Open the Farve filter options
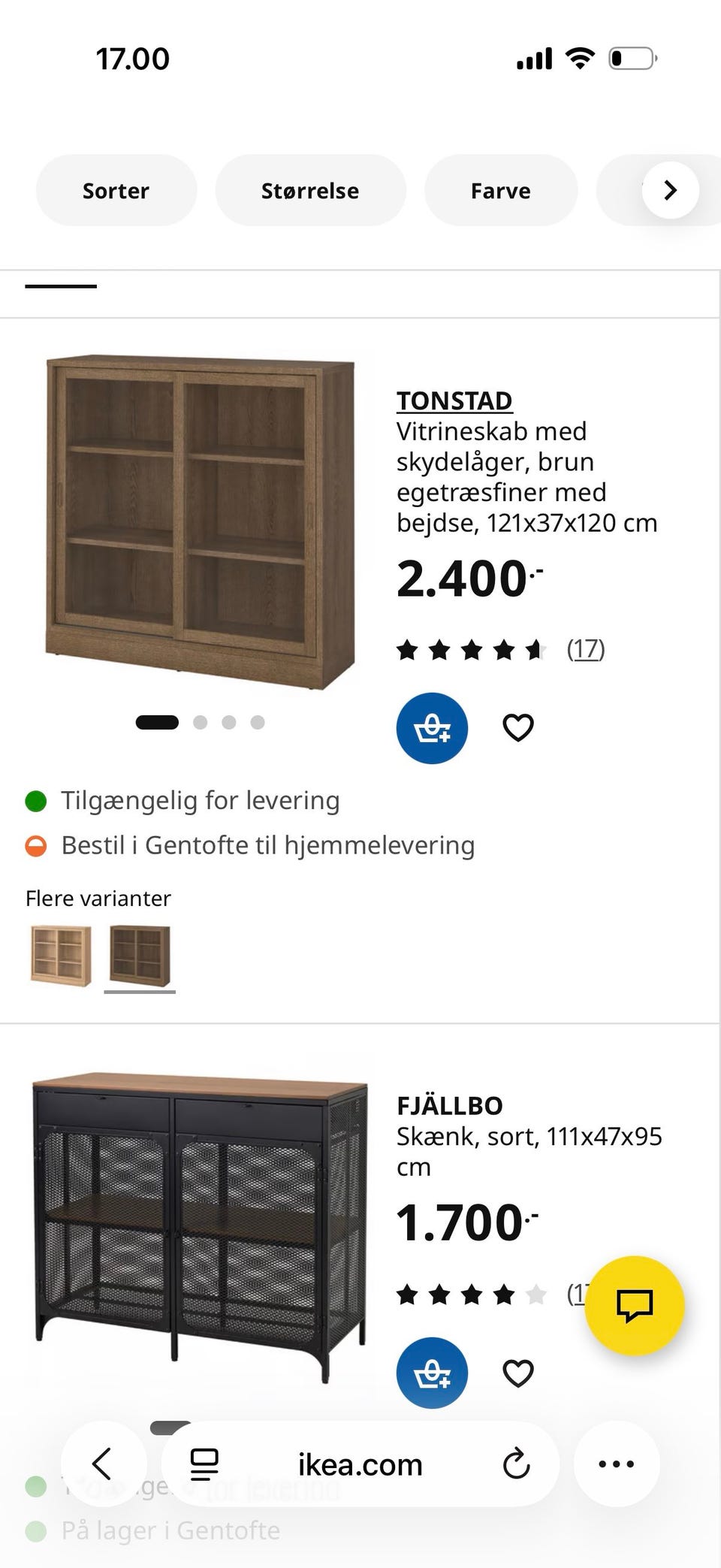The height and width of the screenshot is (1568, 721). pyautogui.click(x=500, y=190)
